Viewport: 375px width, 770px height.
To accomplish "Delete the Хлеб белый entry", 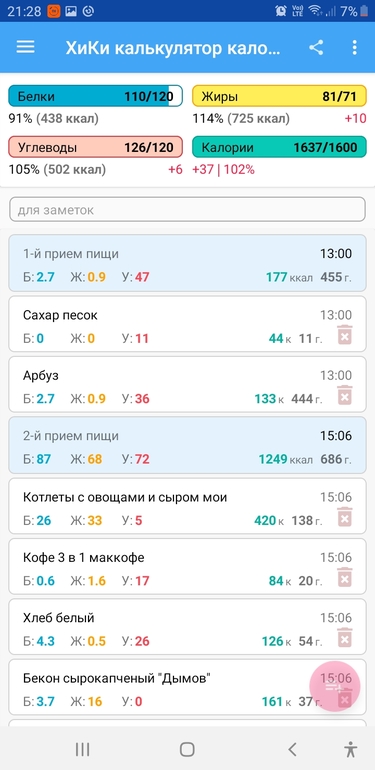I will [x=346, y=639].
